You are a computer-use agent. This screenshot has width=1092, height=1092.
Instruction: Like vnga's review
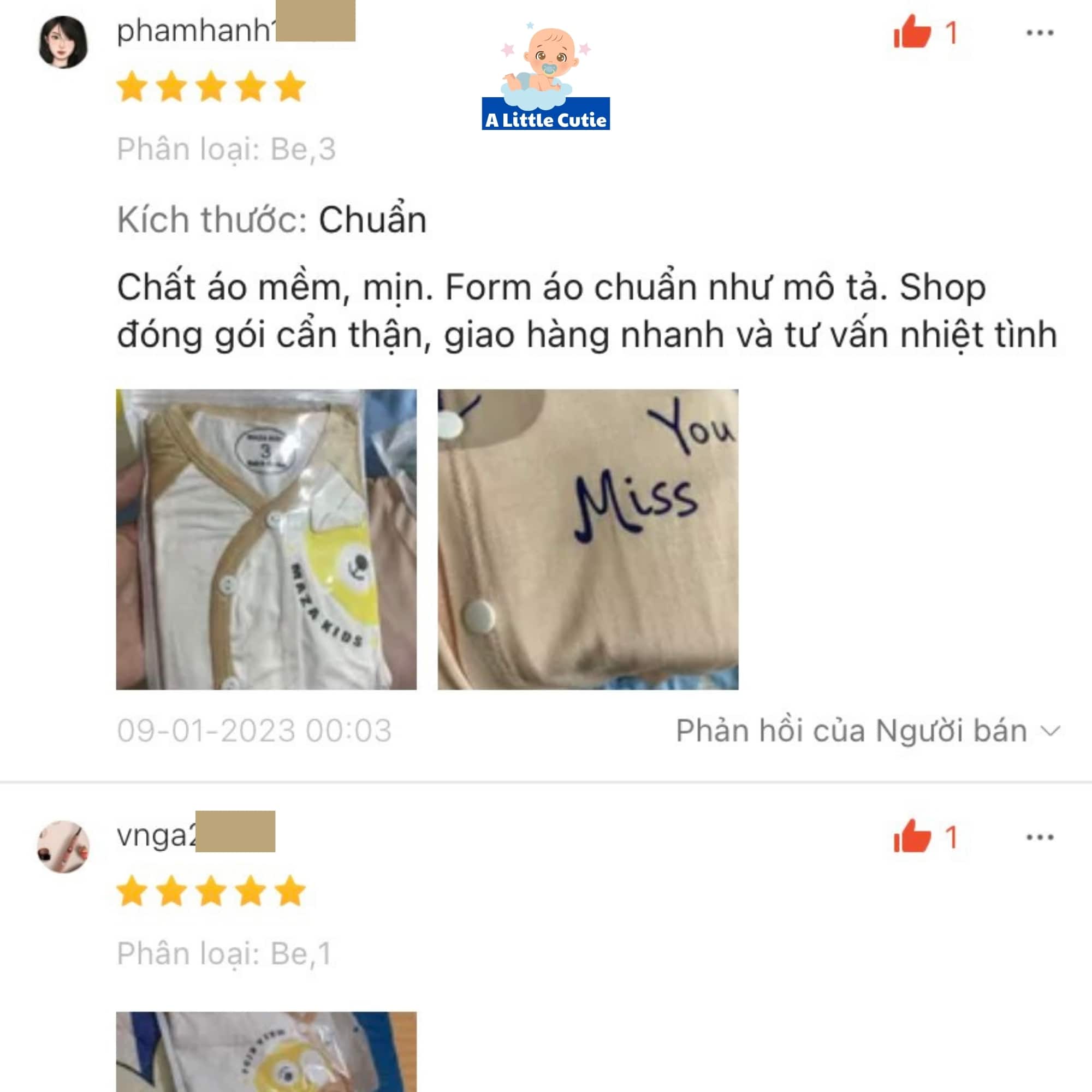[x=912, y=836]
